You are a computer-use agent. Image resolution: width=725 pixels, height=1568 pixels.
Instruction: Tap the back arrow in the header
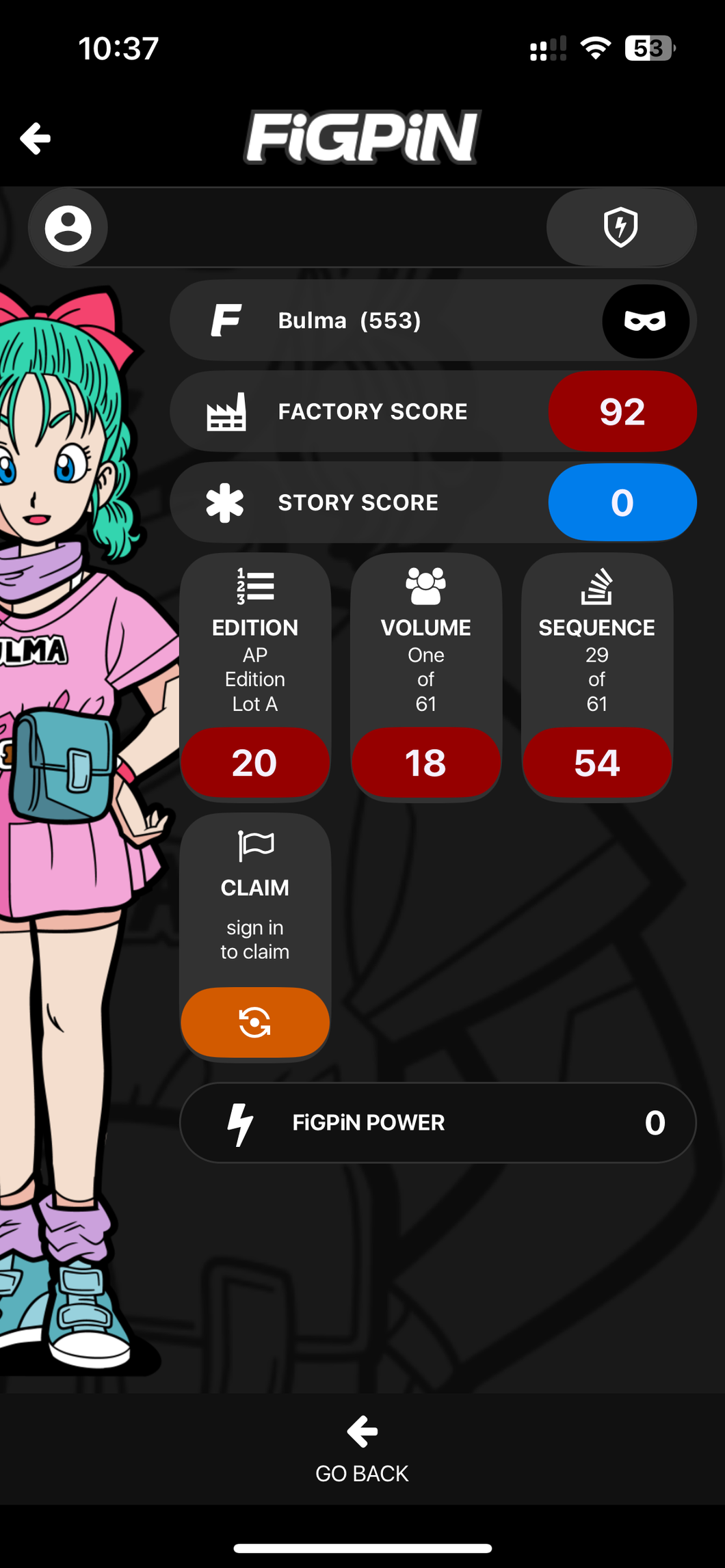[36, 139]
